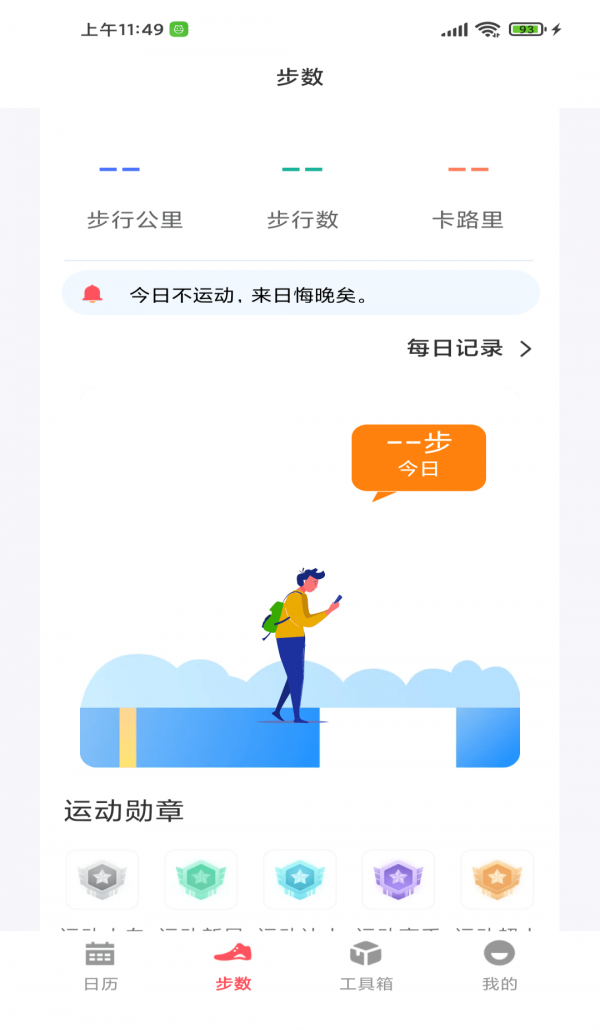Open the 每日记录 daily records

point(469,348)
